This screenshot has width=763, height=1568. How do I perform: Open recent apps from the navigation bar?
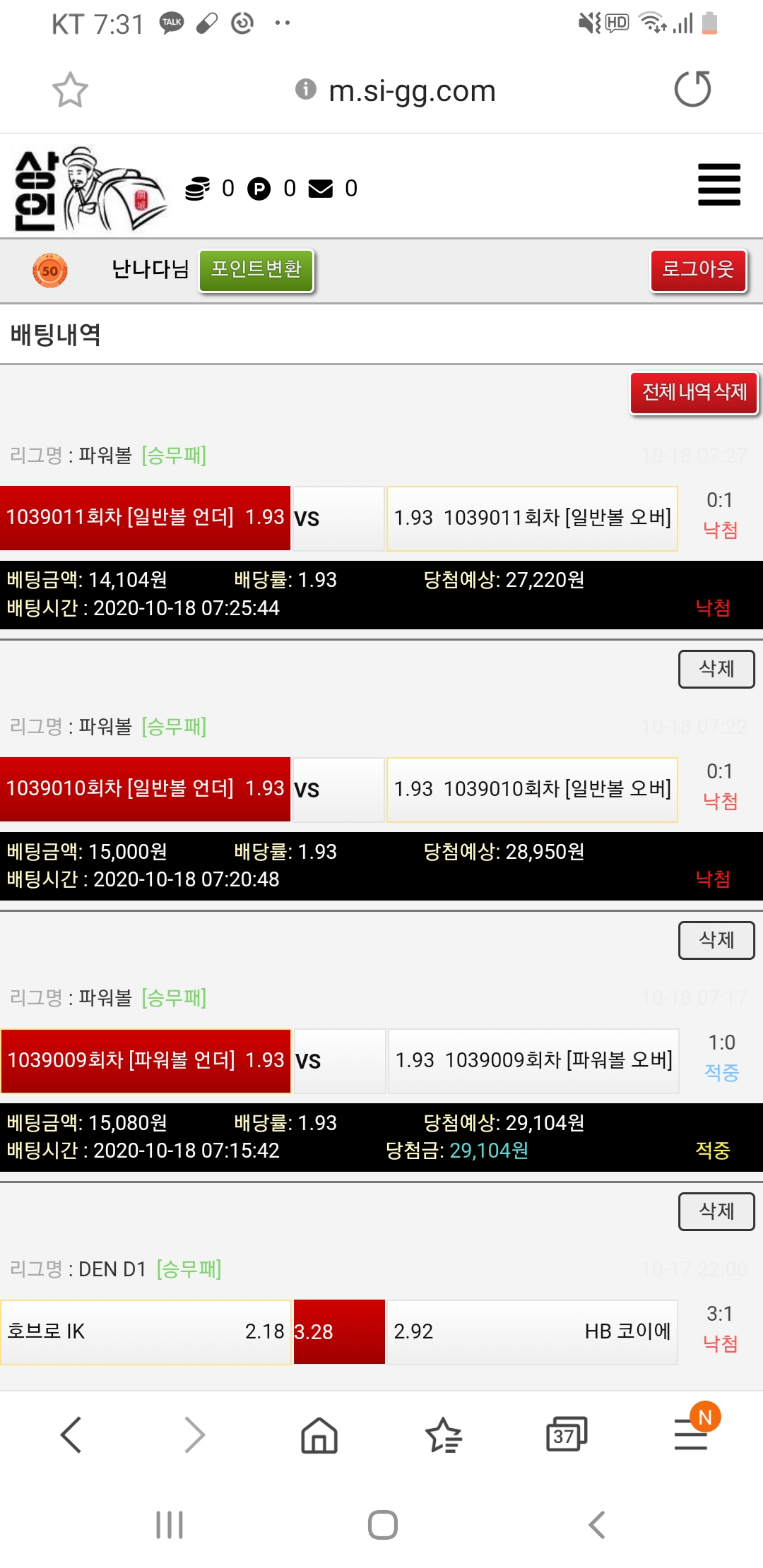pos(170,1524)
